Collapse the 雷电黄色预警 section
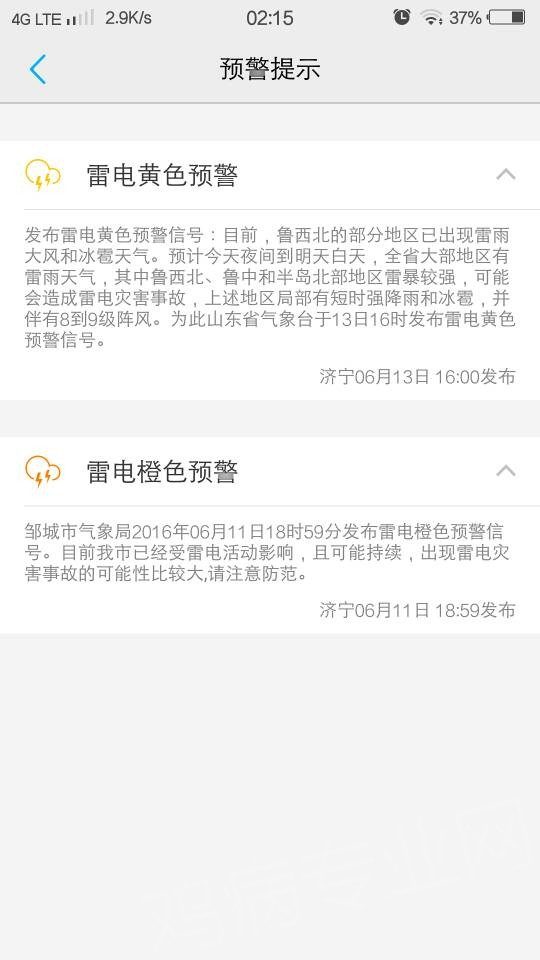 point(506,174)
